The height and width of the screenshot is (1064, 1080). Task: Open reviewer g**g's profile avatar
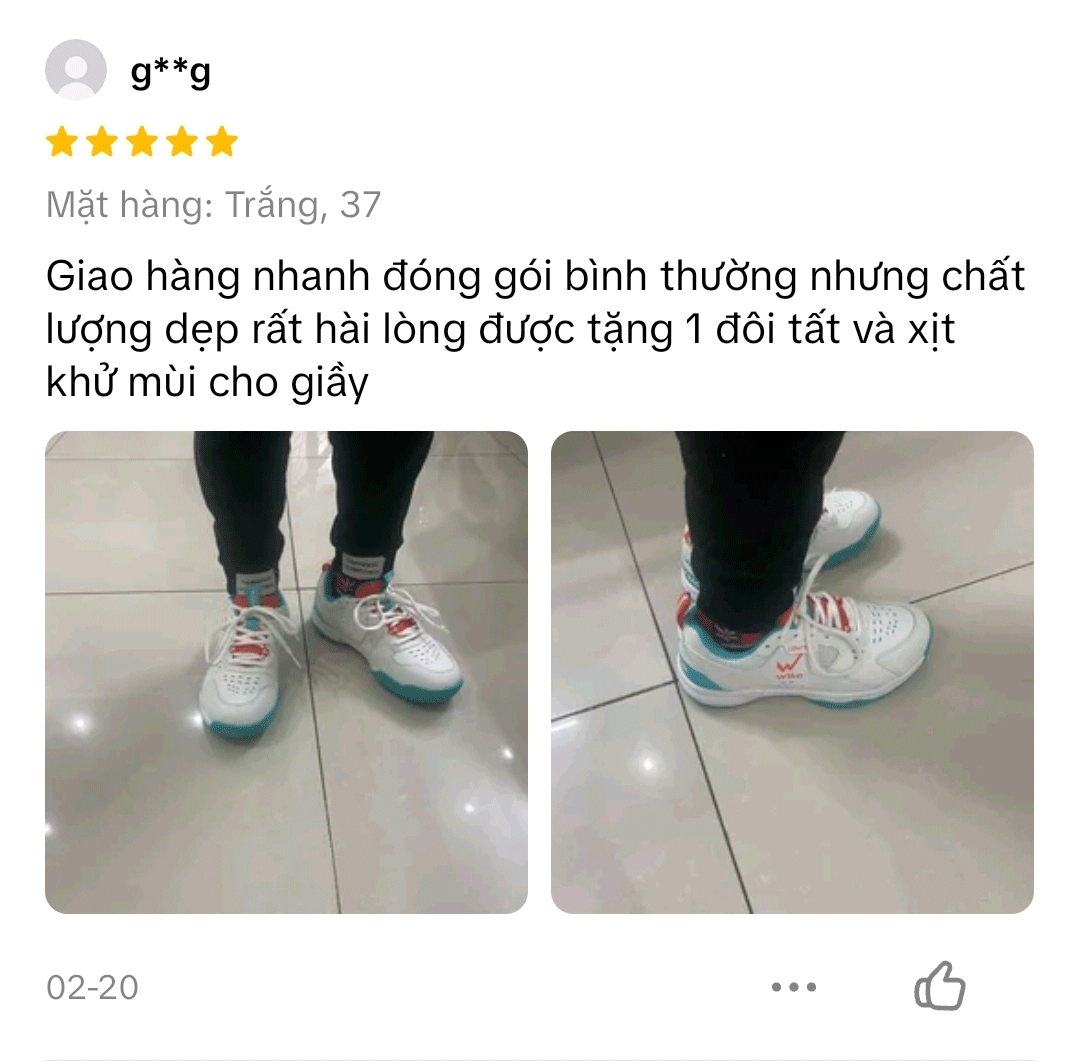pyautogui.click(x=76, y=70)
